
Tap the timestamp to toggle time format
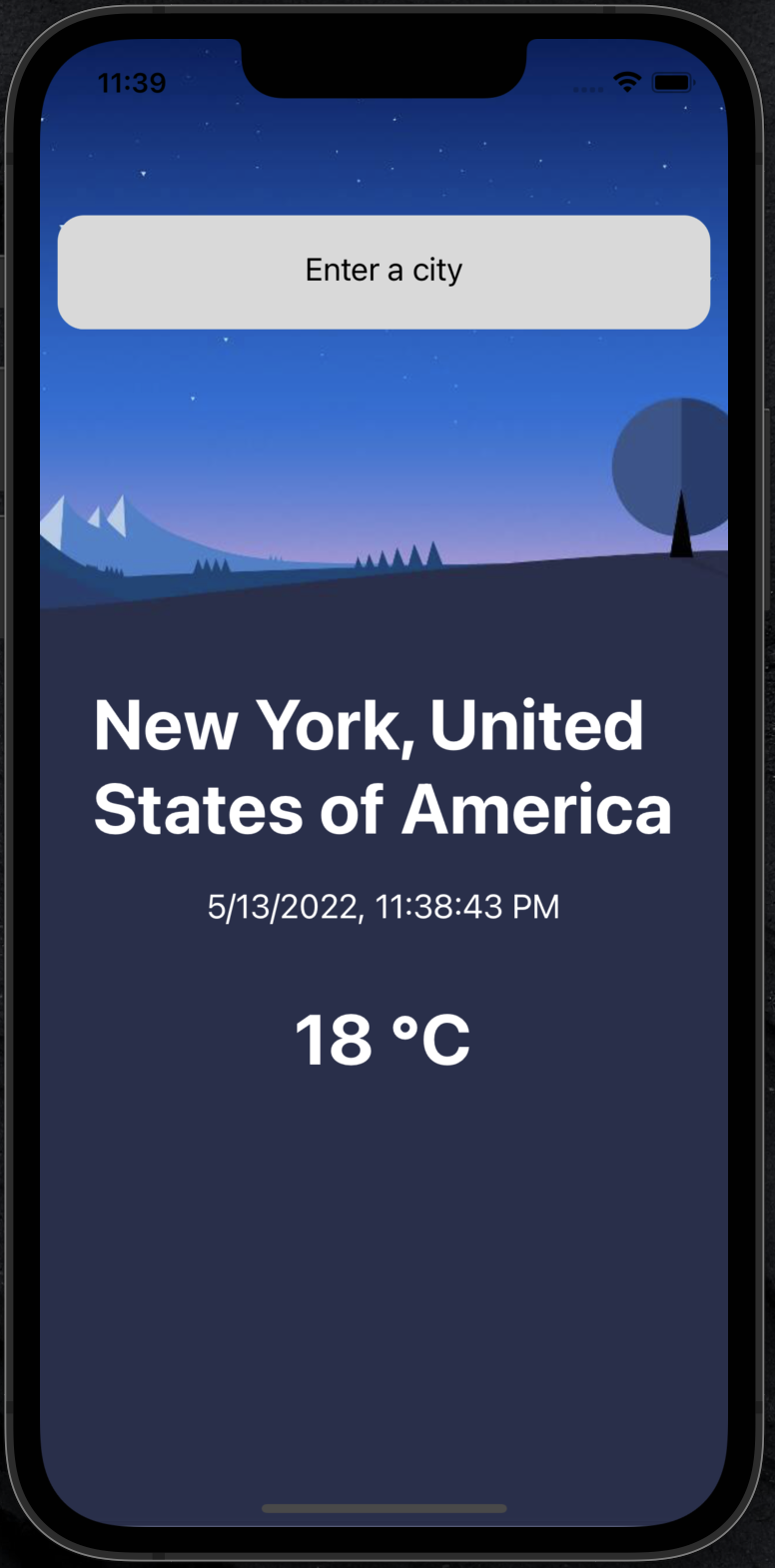(x=384, y=907)
